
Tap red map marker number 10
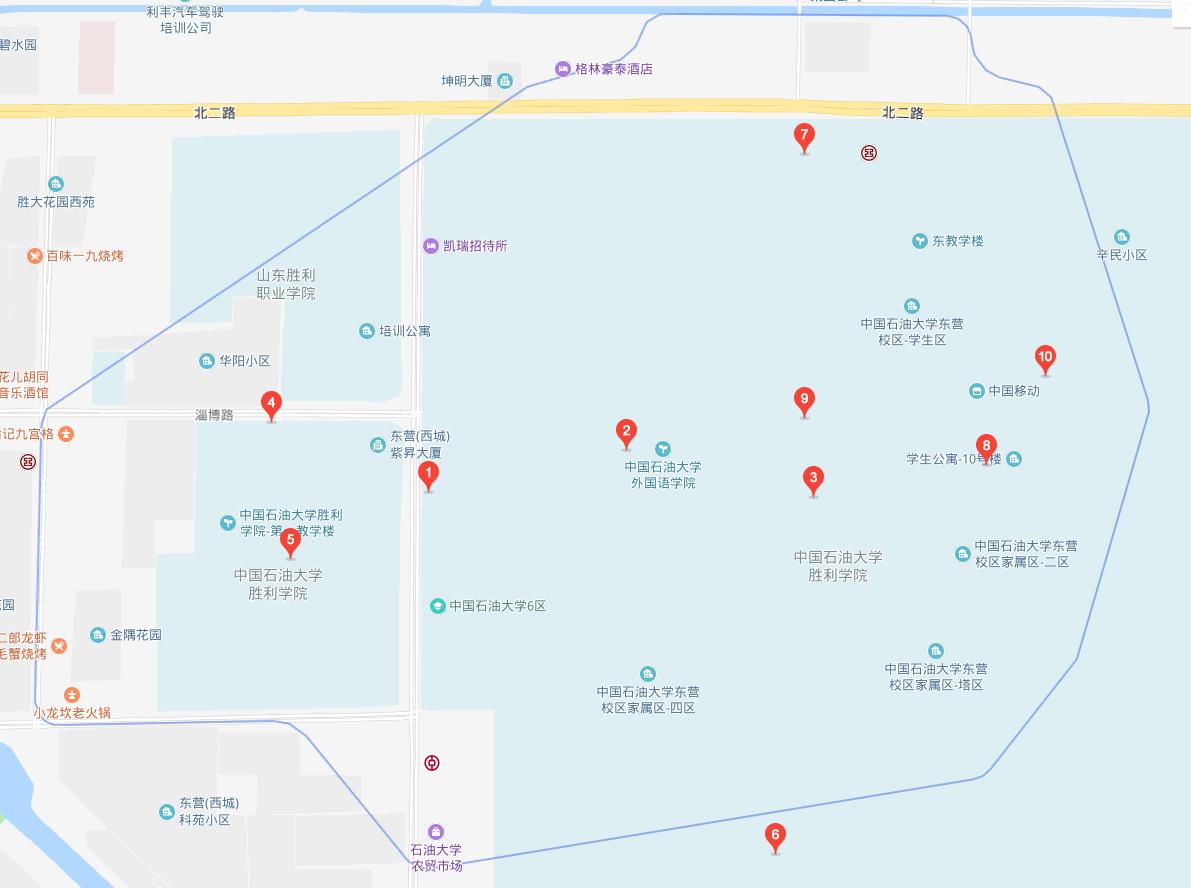coord(1045,357)
